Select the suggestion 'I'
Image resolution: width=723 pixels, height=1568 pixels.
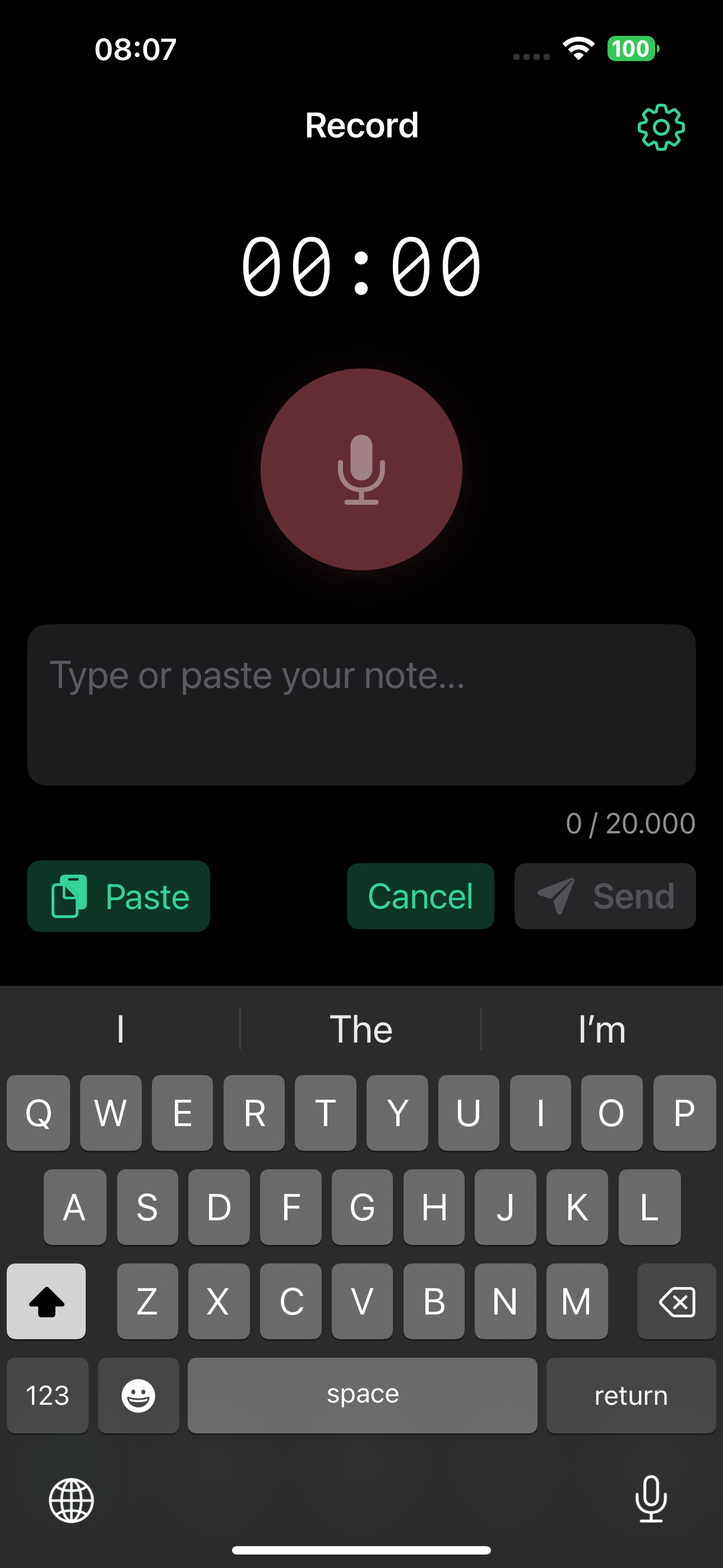120,1029
